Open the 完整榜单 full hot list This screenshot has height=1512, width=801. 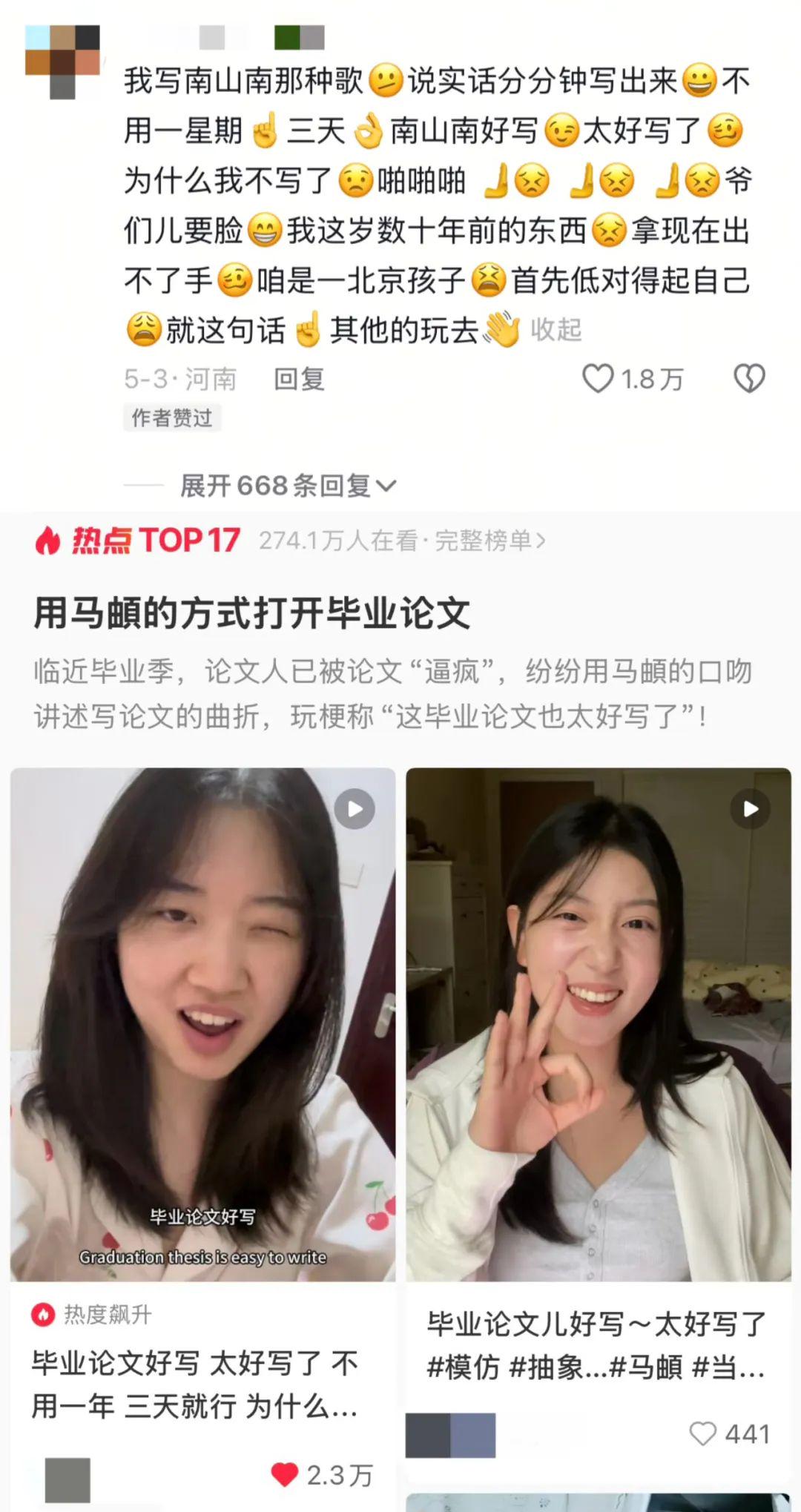(489, 541)
